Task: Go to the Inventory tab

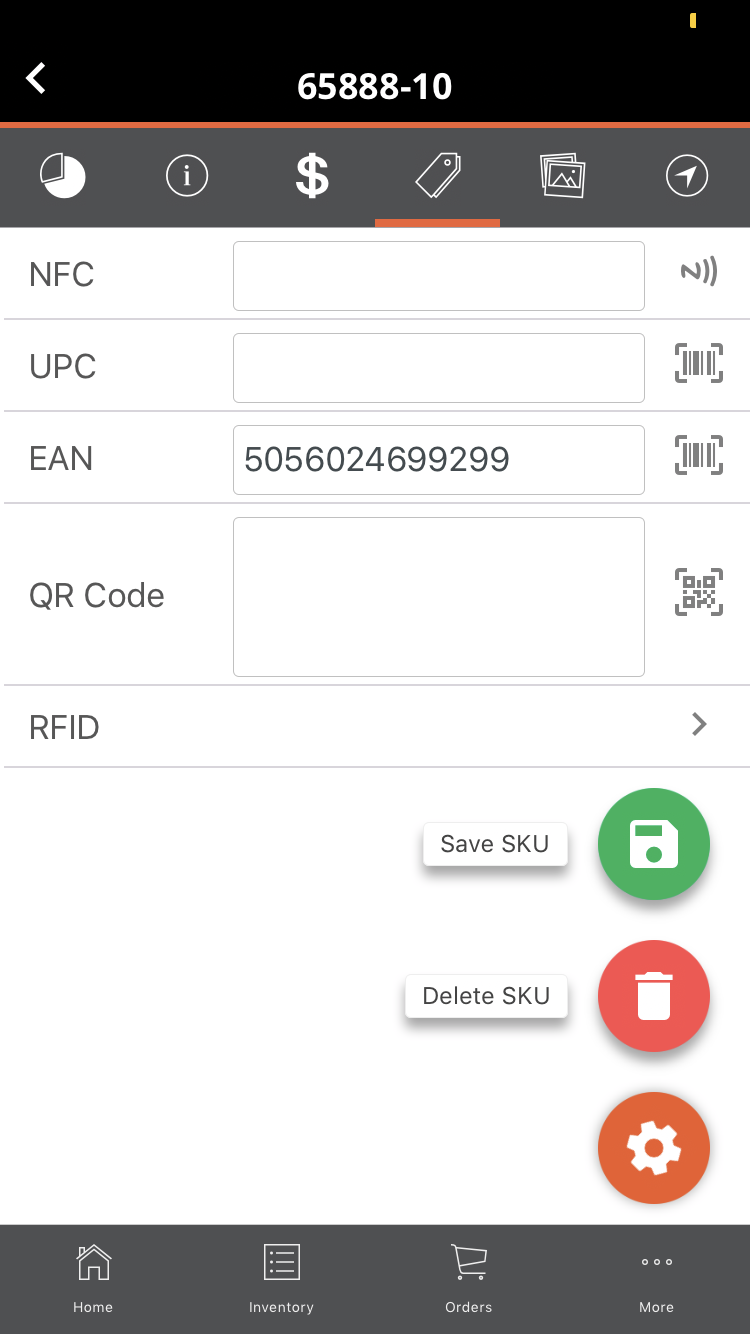Action: [x=281, y=1279]
